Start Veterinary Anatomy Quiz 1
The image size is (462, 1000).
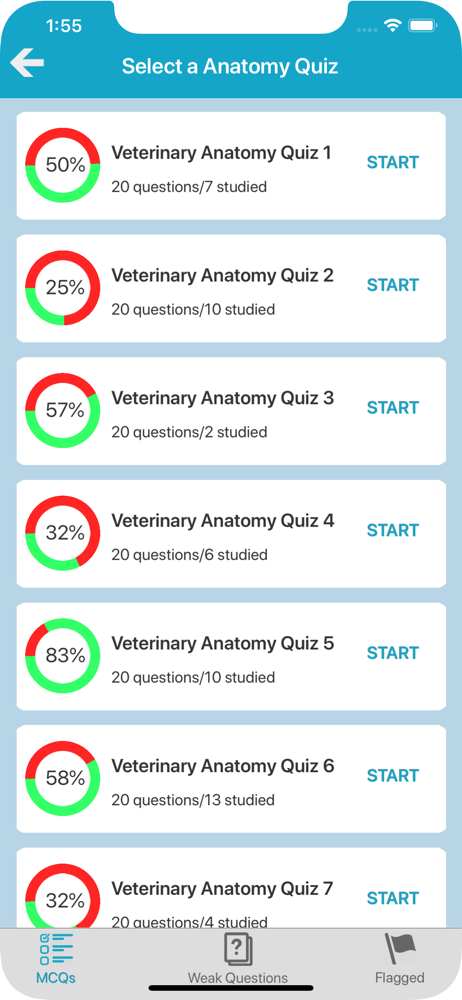tap(392, 163)
